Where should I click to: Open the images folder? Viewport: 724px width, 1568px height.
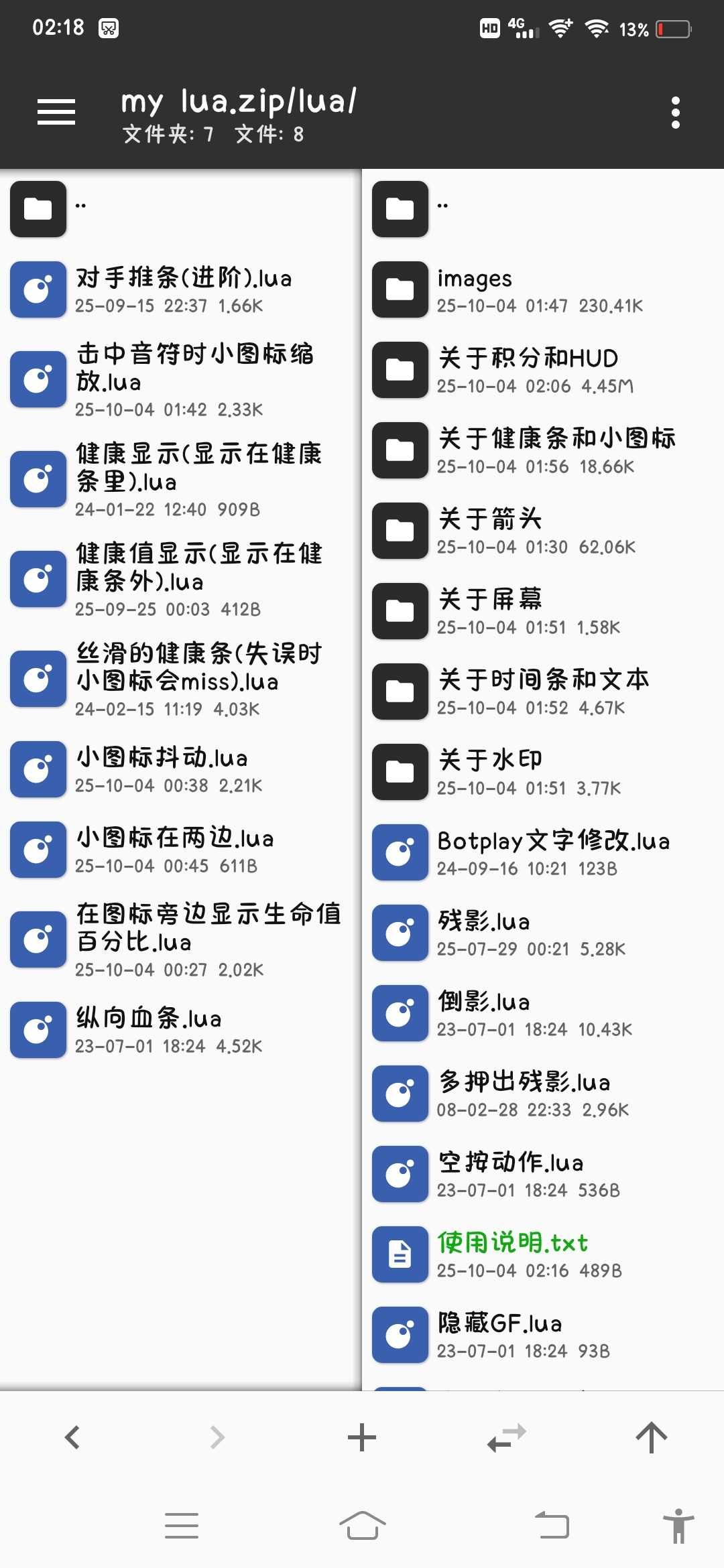pos(536,289)
